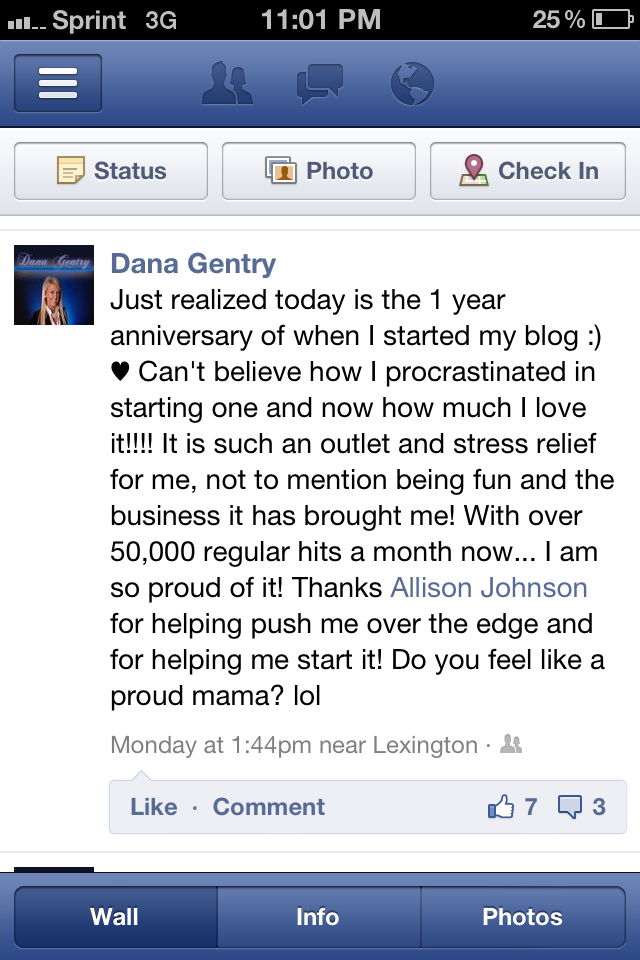The image size is (640, 960).
Task: Tap the Check In button
Action: (528, 171)
